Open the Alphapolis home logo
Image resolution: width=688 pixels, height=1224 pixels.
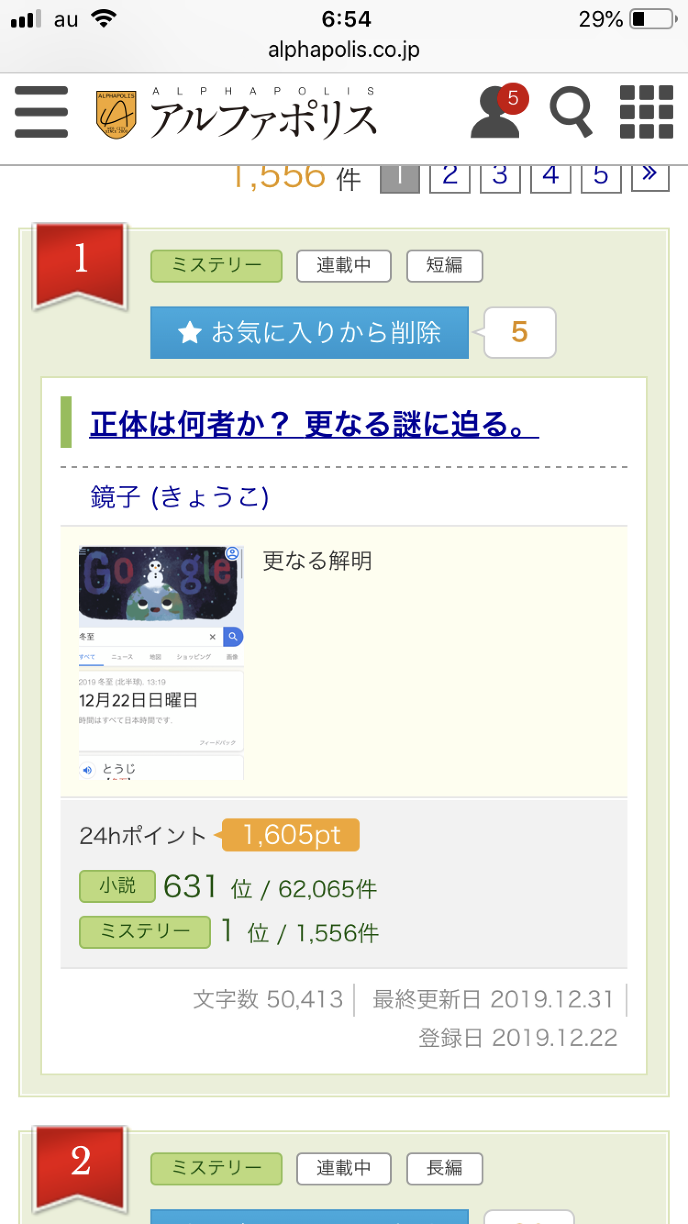tap(236, 114)
